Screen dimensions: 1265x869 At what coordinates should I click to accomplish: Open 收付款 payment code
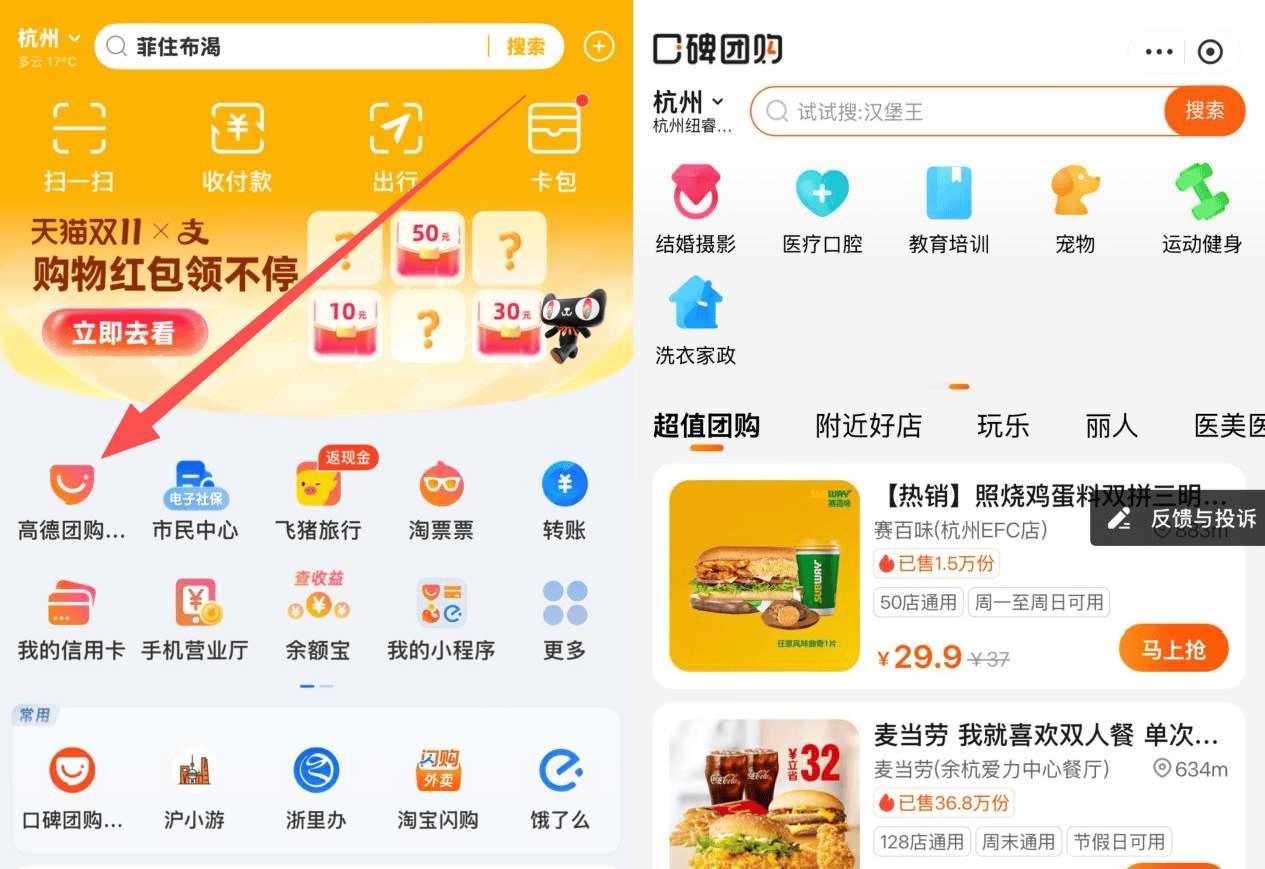[237, 145]
